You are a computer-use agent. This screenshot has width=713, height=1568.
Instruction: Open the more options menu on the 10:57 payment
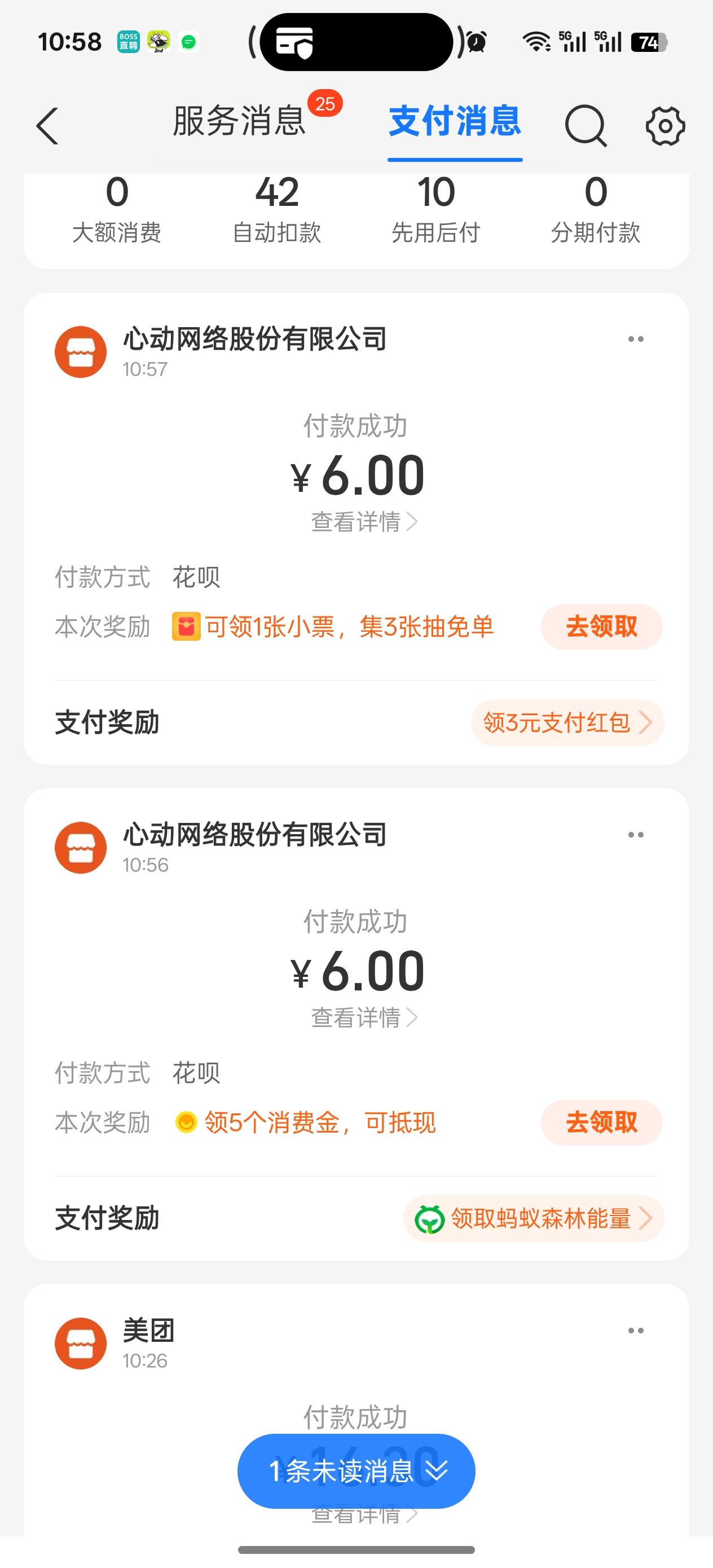pos(635,339)
